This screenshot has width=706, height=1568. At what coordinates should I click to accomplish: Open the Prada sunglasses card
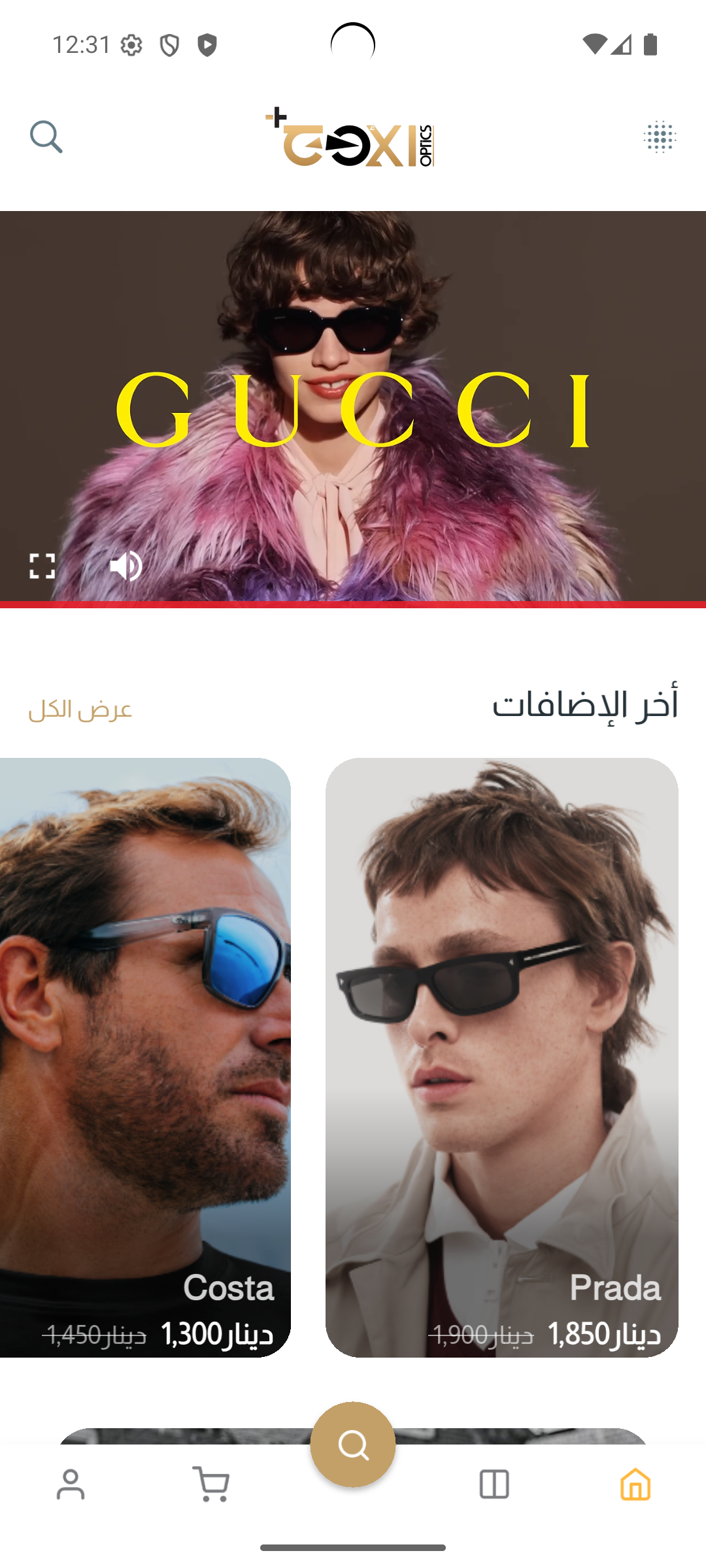[501, 1057]
